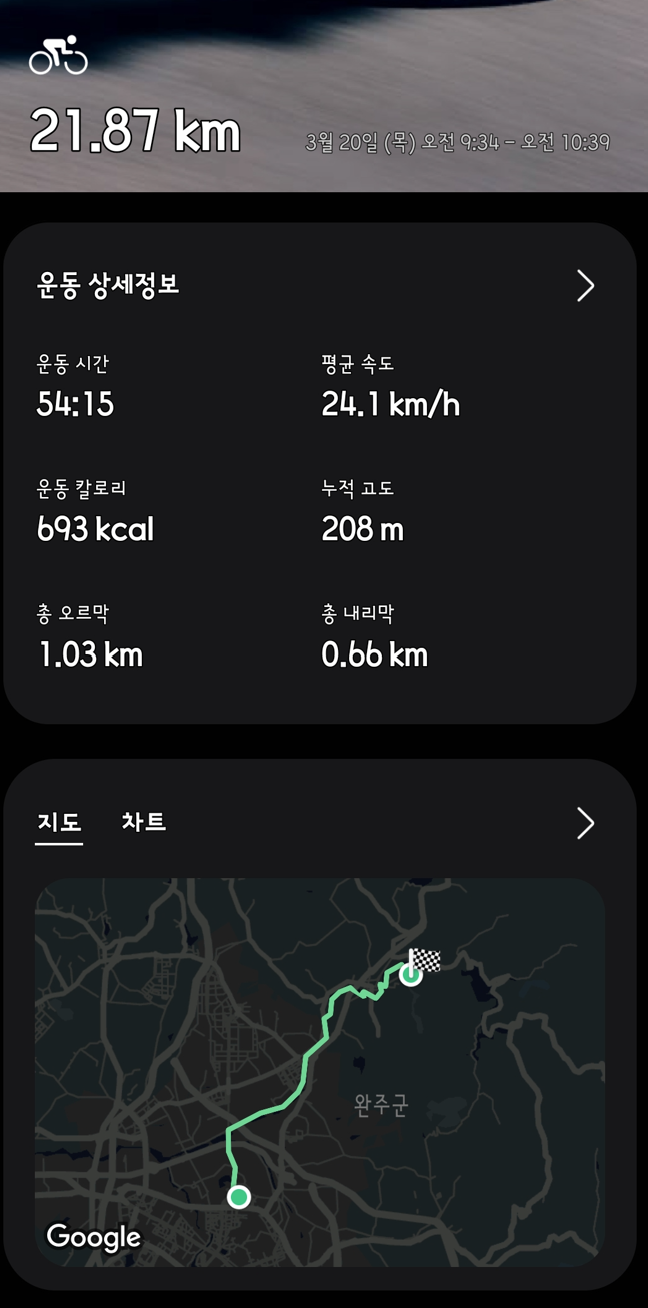Expand the map card with its chevron
The height and width of the screenshot is (1308, 648).
tap(585, 823)
